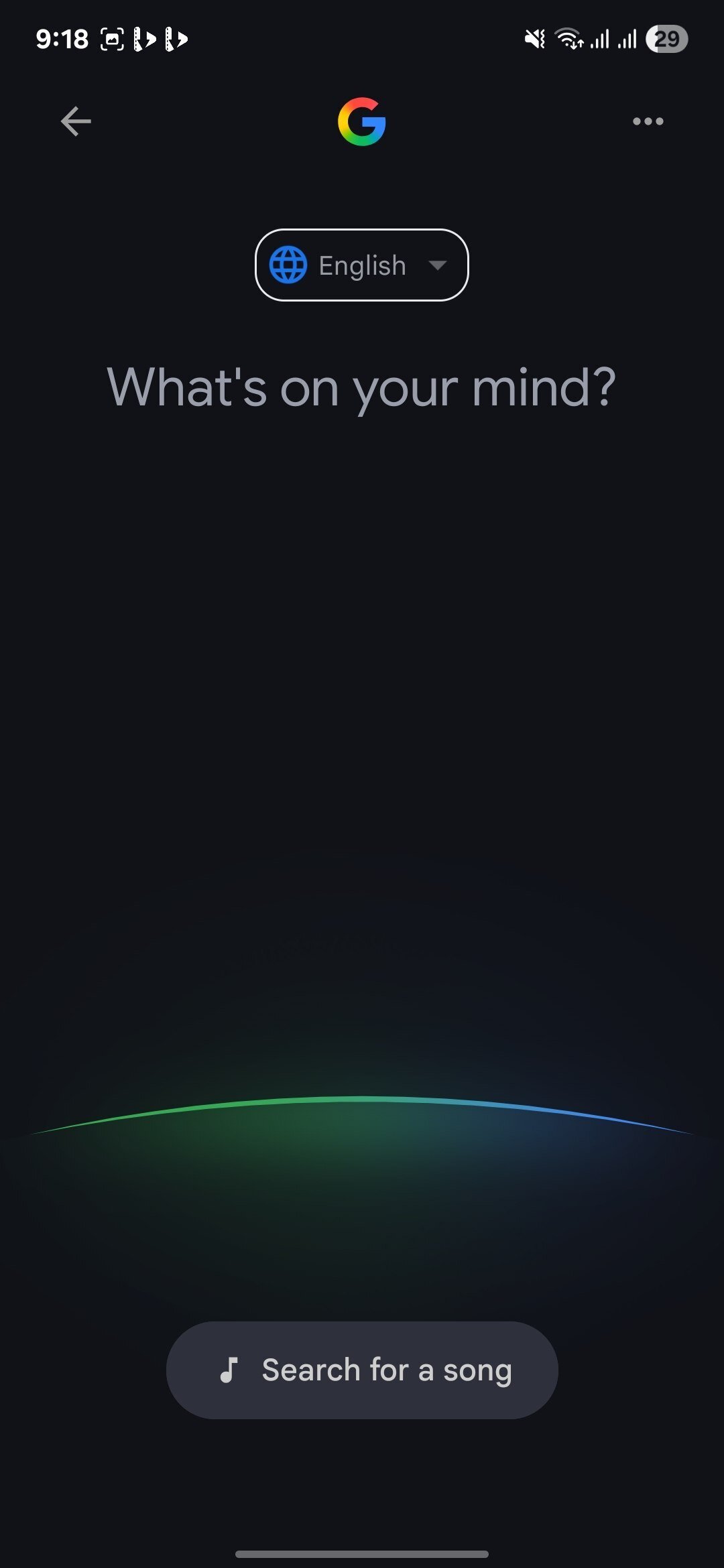Tap Search for a song
Viewport: 724px width, 1568px height.
point(362,1370)
